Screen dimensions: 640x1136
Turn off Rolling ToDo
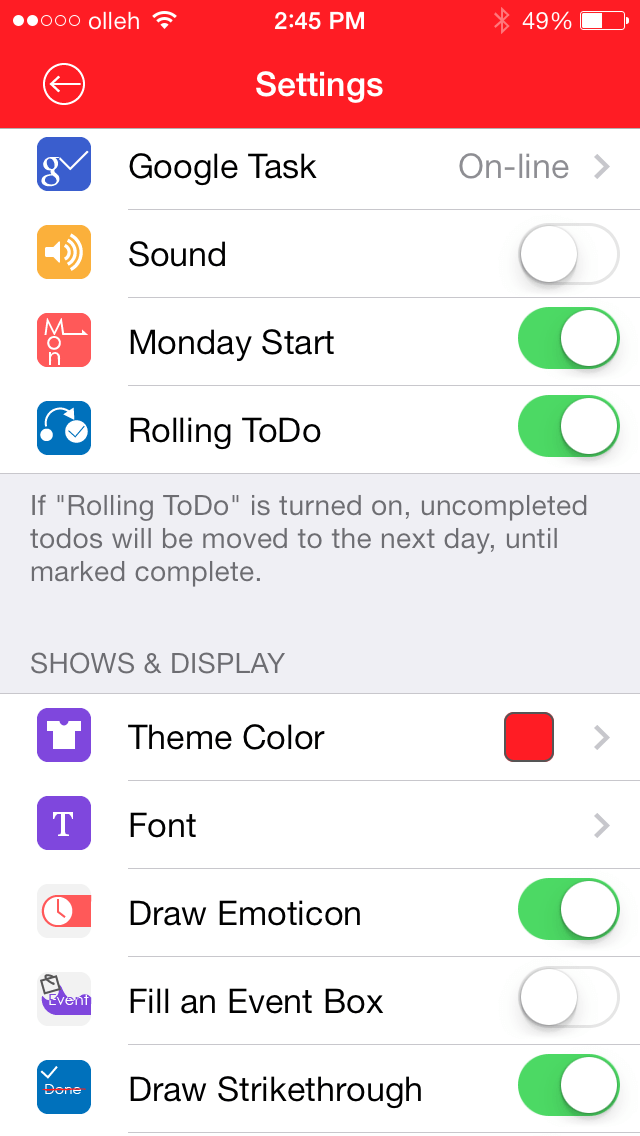click(x=568, y=431)
